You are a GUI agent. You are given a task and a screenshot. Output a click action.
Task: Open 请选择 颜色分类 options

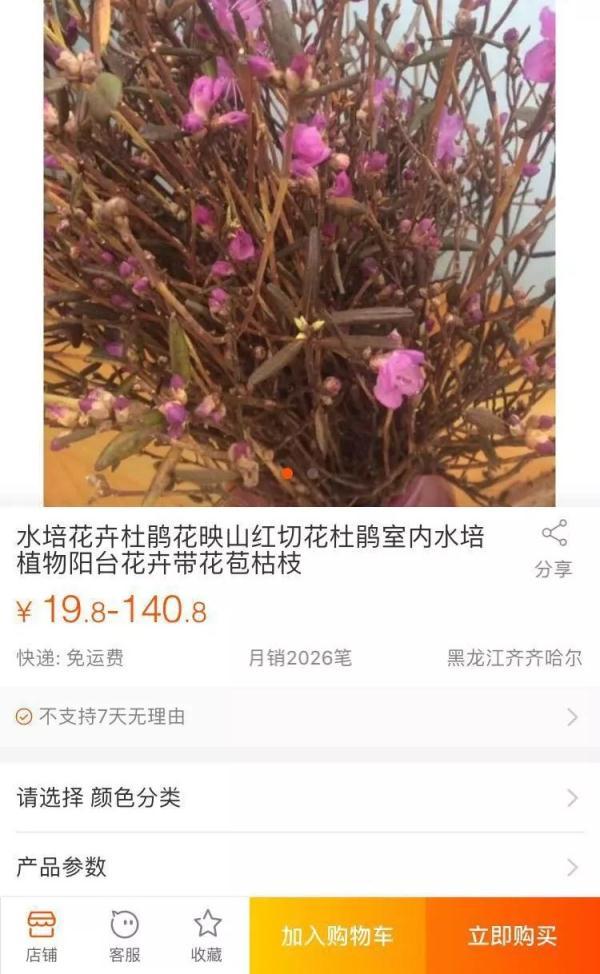click(298, 797)
